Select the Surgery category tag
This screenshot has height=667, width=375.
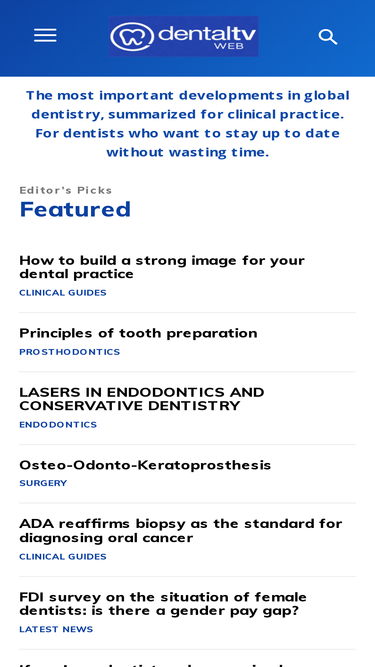[43, 483]
